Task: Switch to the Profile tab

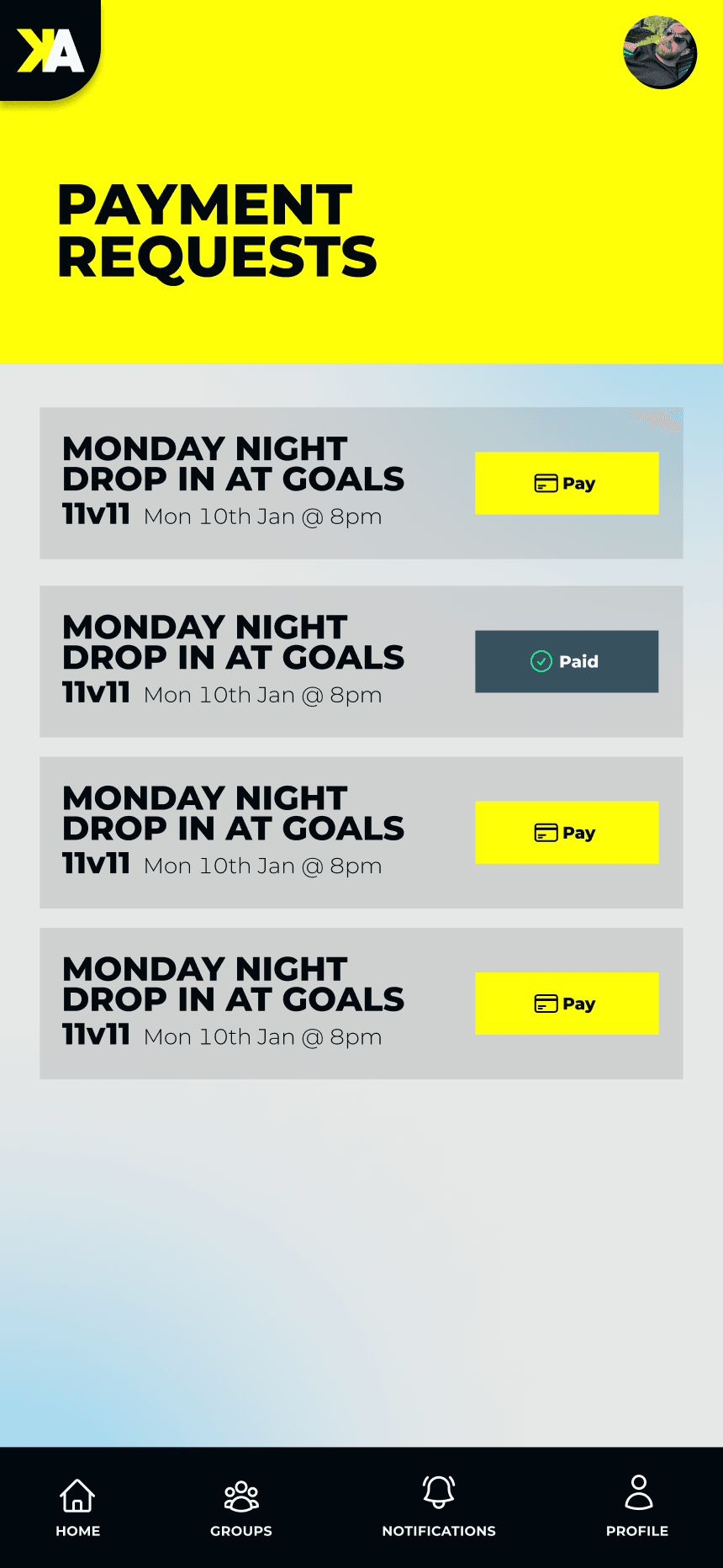Action: pos(637,1507)
